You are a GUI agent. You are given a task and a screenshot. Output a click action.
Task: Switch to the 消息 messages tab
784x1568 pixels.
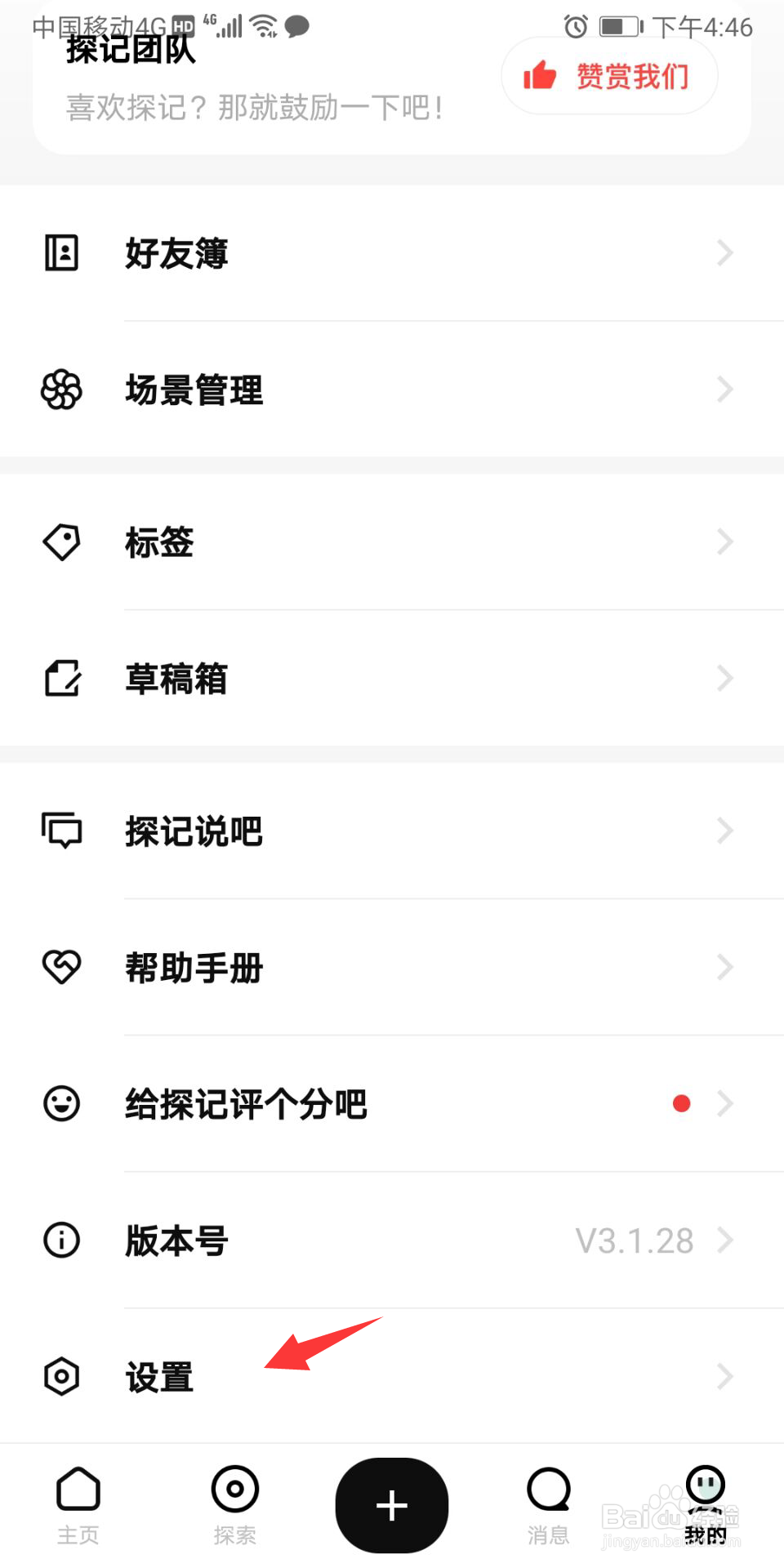[x=548, y=1504]
